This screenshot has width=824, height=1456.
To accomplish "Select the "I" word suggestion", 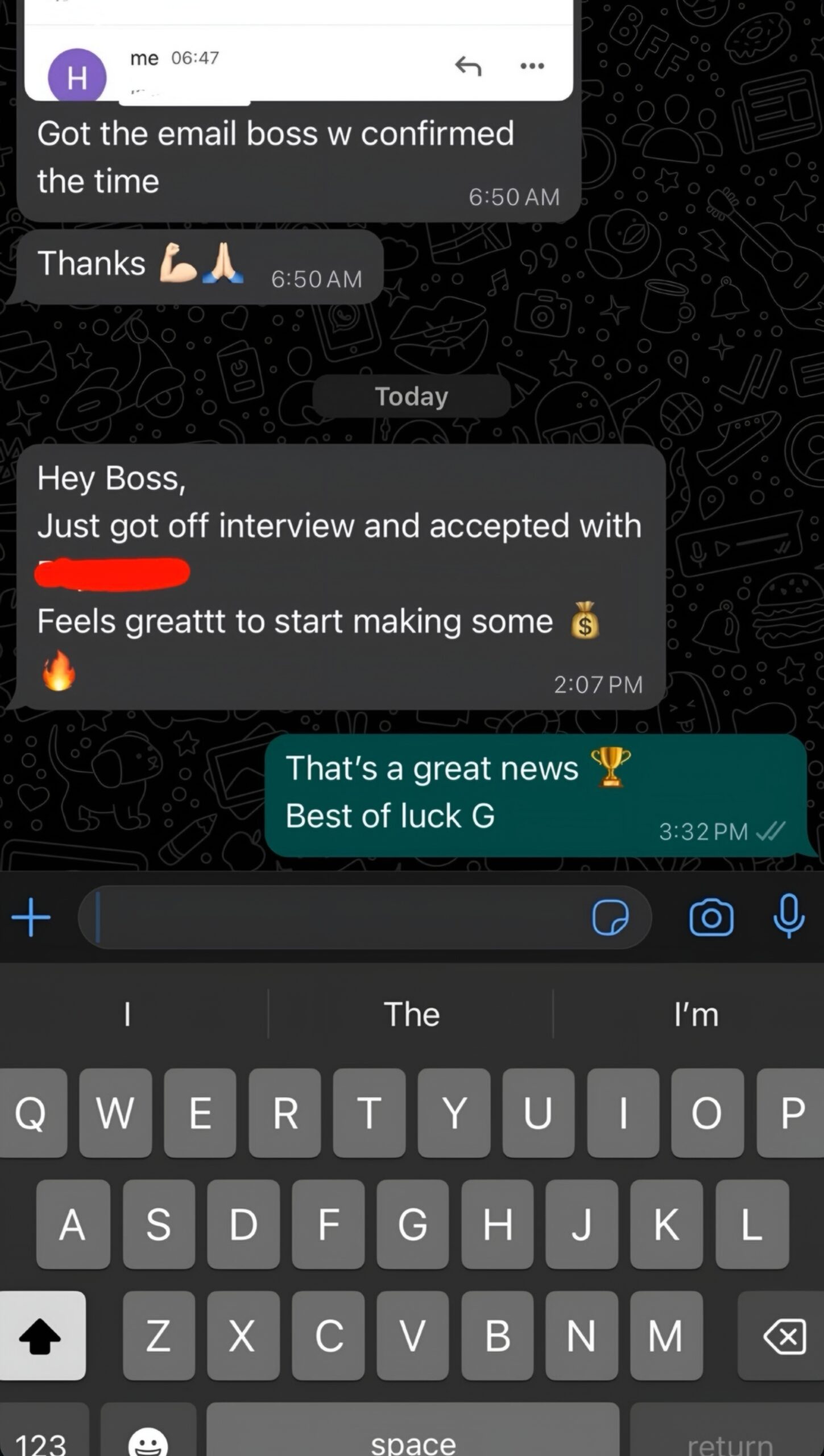I will [x=127, y=1015].
